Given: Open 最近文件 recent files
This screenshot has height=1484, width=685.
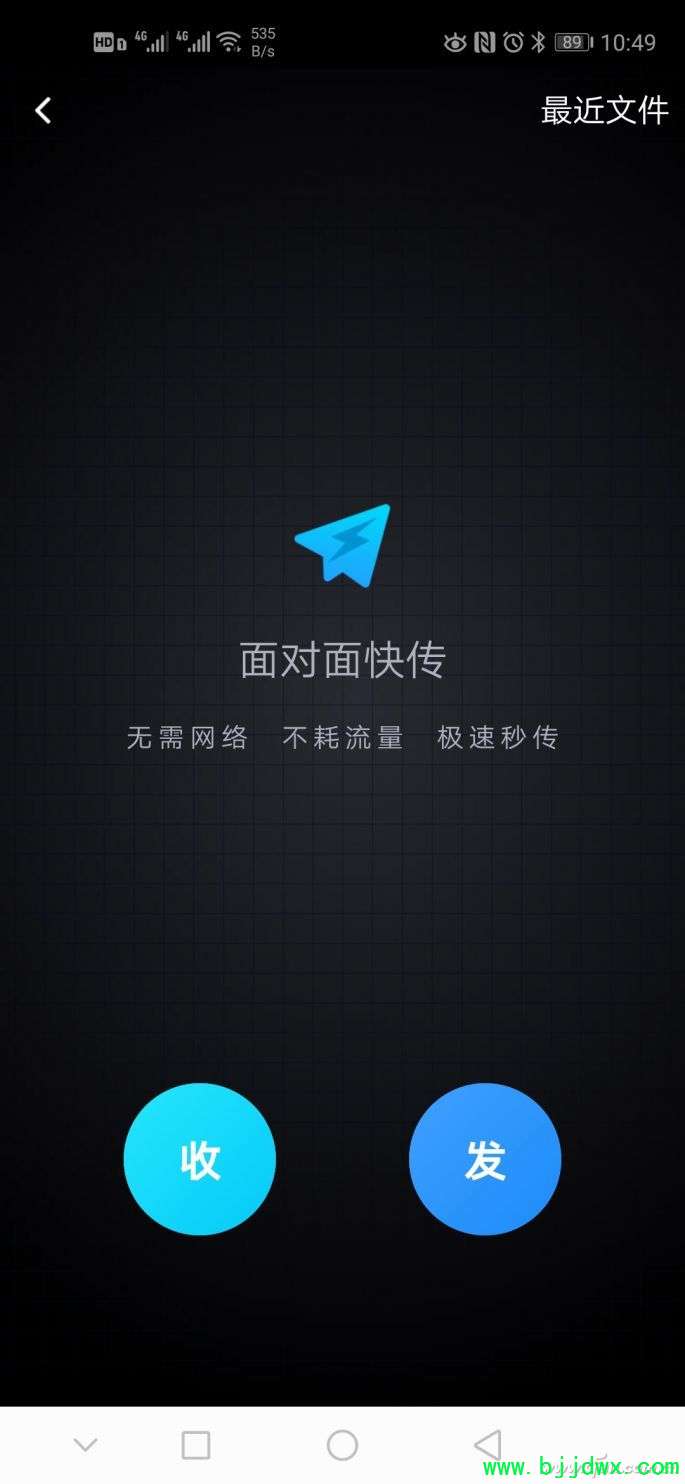Looking at the screenshot, I should pos(604,110).
